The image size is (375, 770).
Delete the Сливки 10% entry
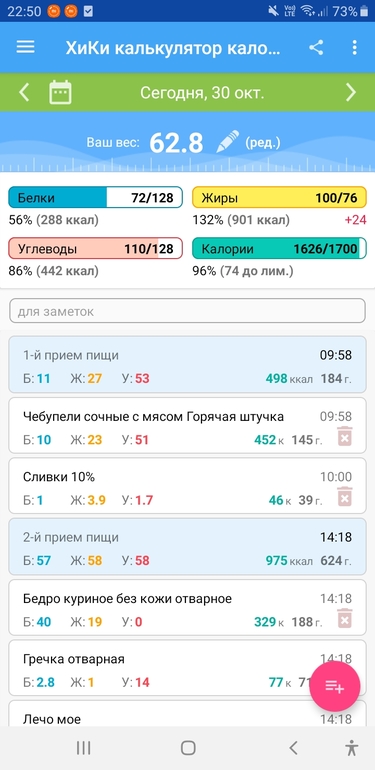pos(345,496)
